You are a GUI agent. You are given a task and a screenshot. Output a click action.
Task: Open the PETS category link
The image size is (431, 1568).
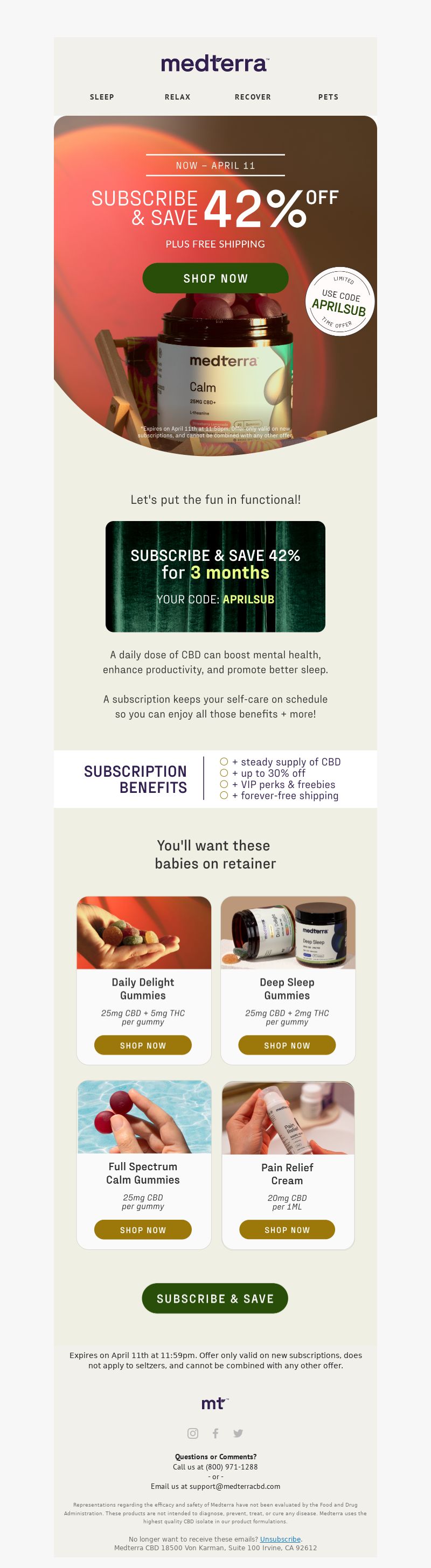[x=328, y=97]
